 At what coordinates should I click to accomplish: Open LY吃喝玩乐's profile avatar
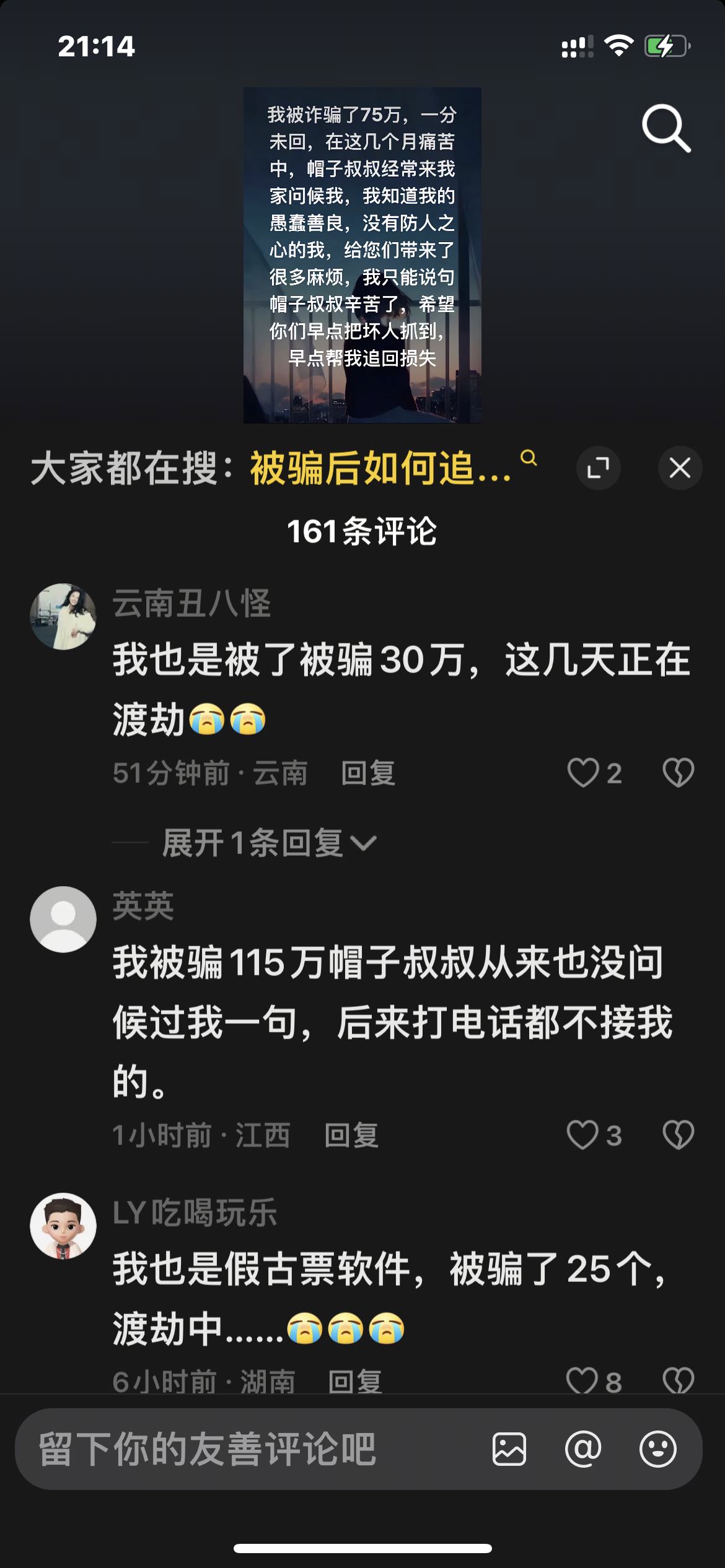(x=63, y=1226)
